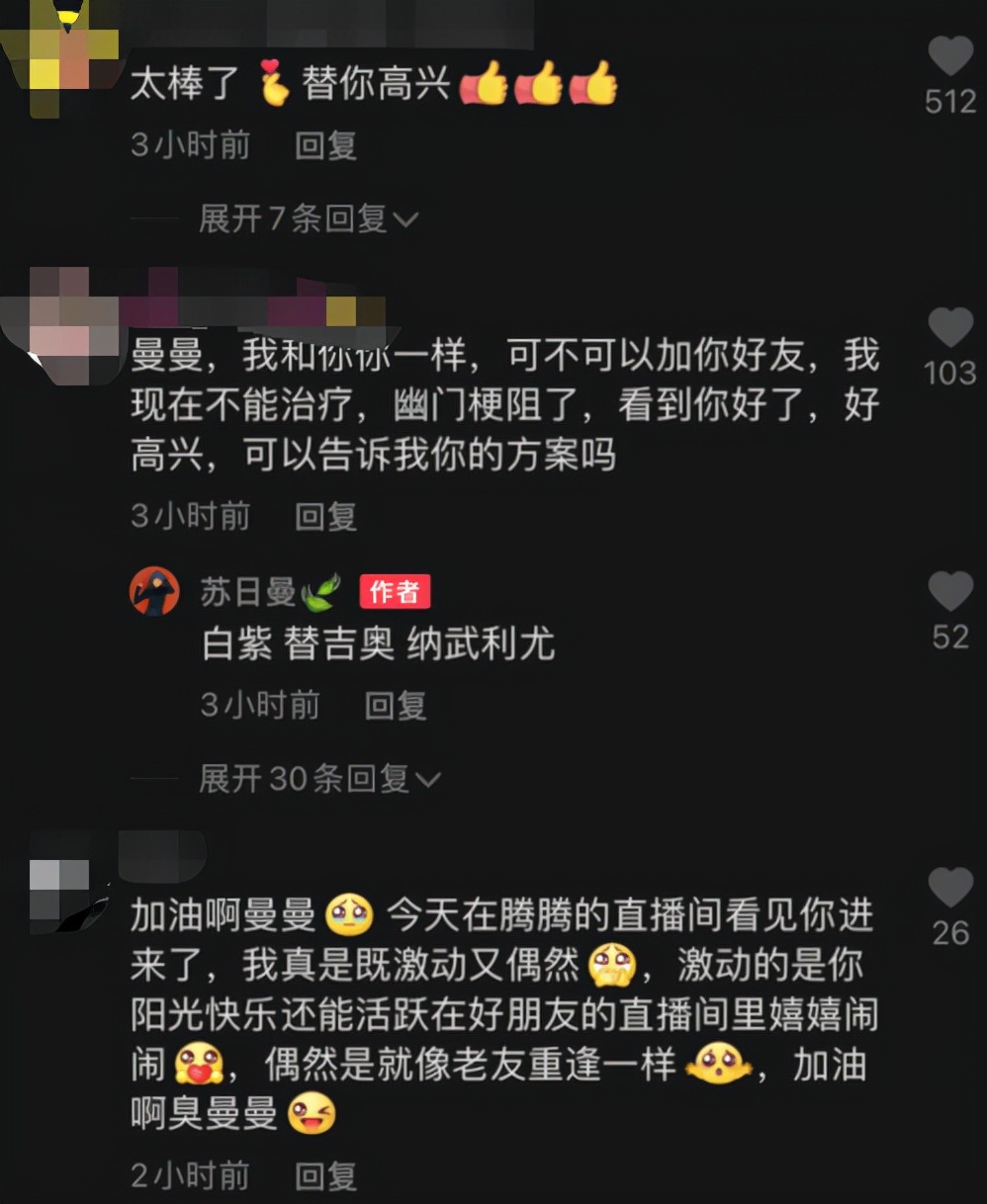987x1204 pixels.
Task: Reply to the 加油啊曼曼 comment
Action: (325, 1175)
